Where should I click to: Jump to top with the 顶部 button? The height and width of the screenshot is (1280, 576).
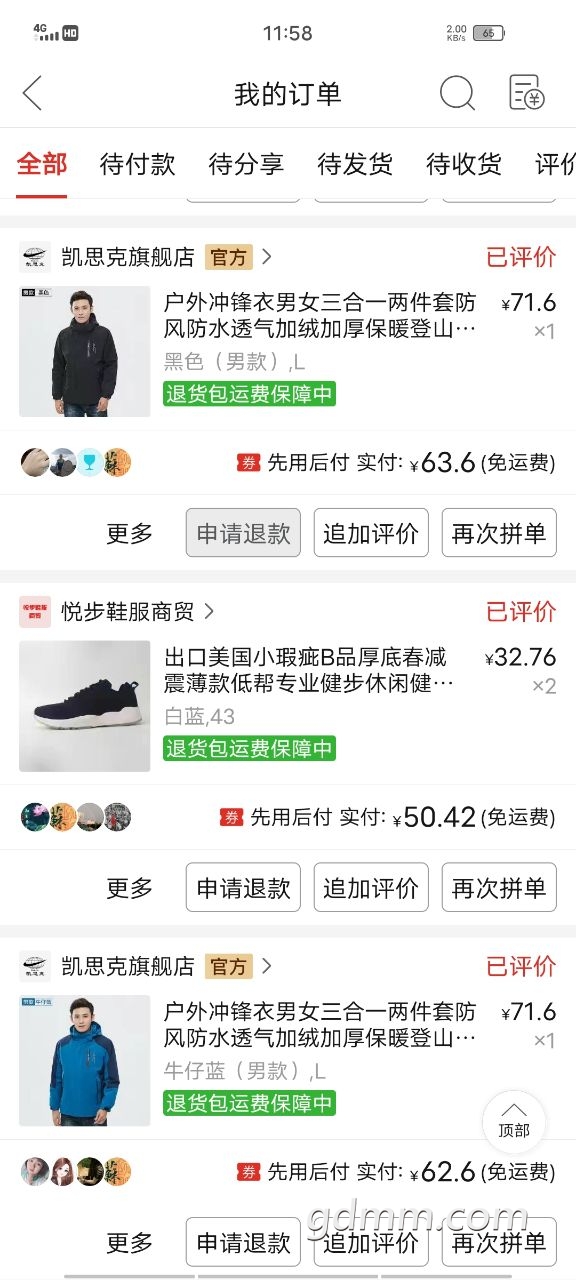514,1122
